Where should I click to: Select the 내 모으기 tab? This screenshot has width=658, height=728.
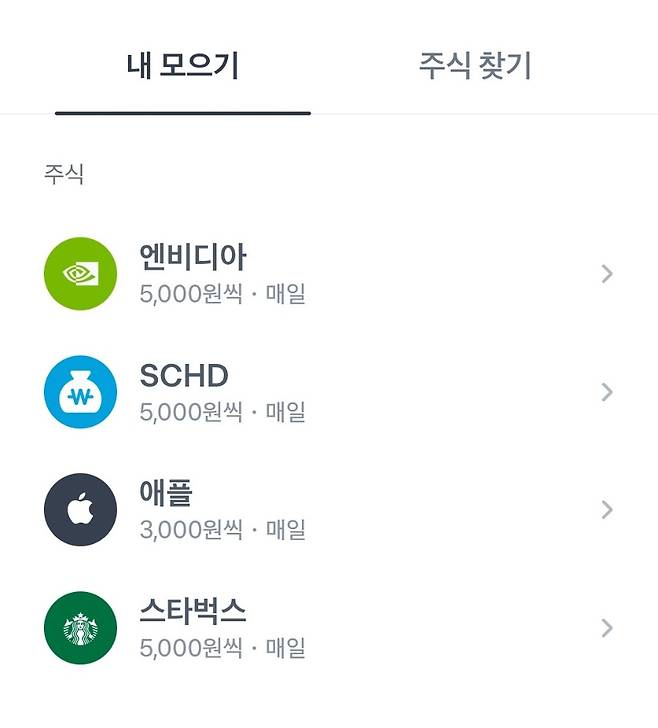[183, 66]
